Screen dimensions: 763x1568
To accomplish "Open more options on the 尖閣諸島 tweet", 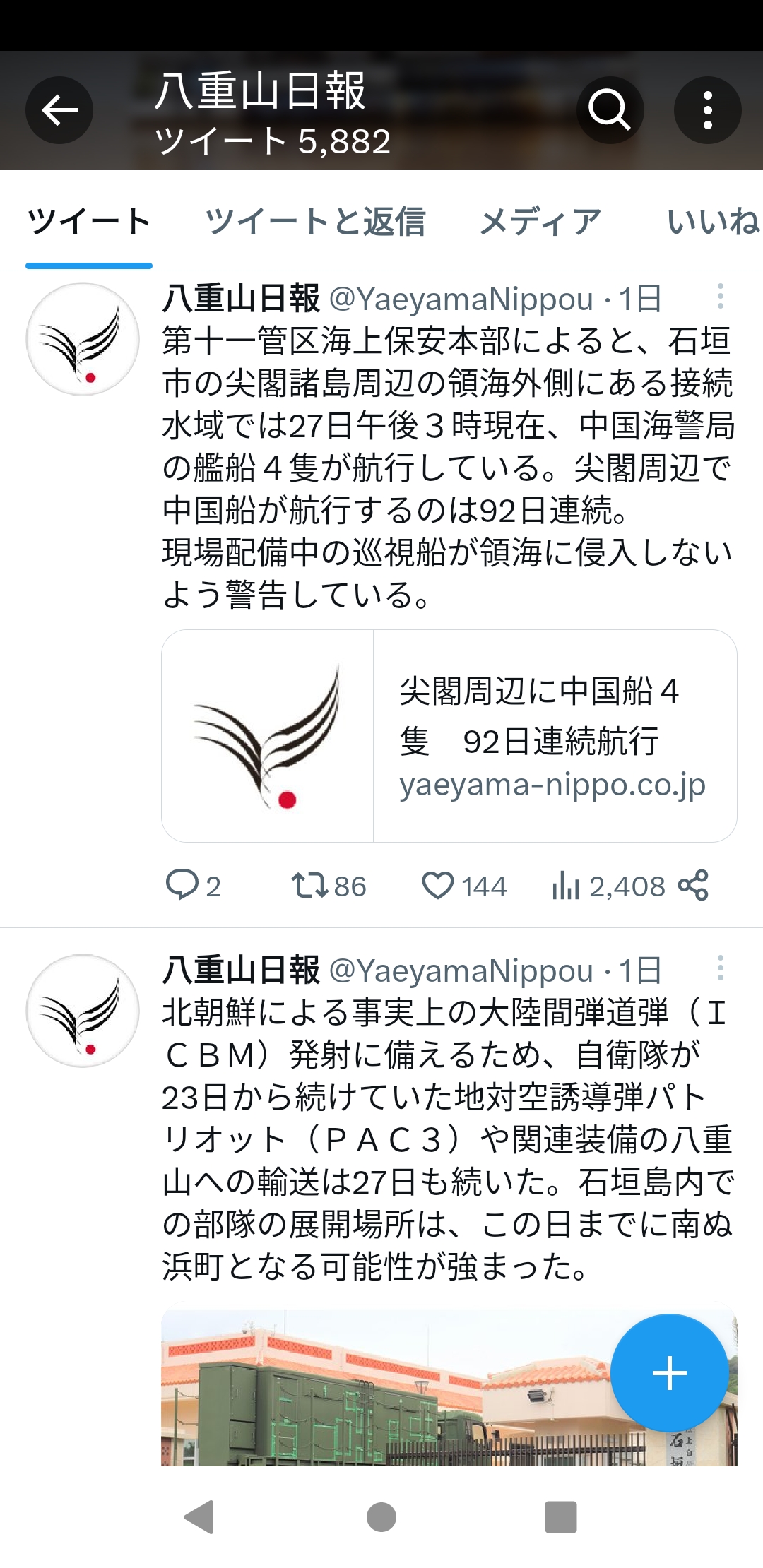I will [720, 297].
